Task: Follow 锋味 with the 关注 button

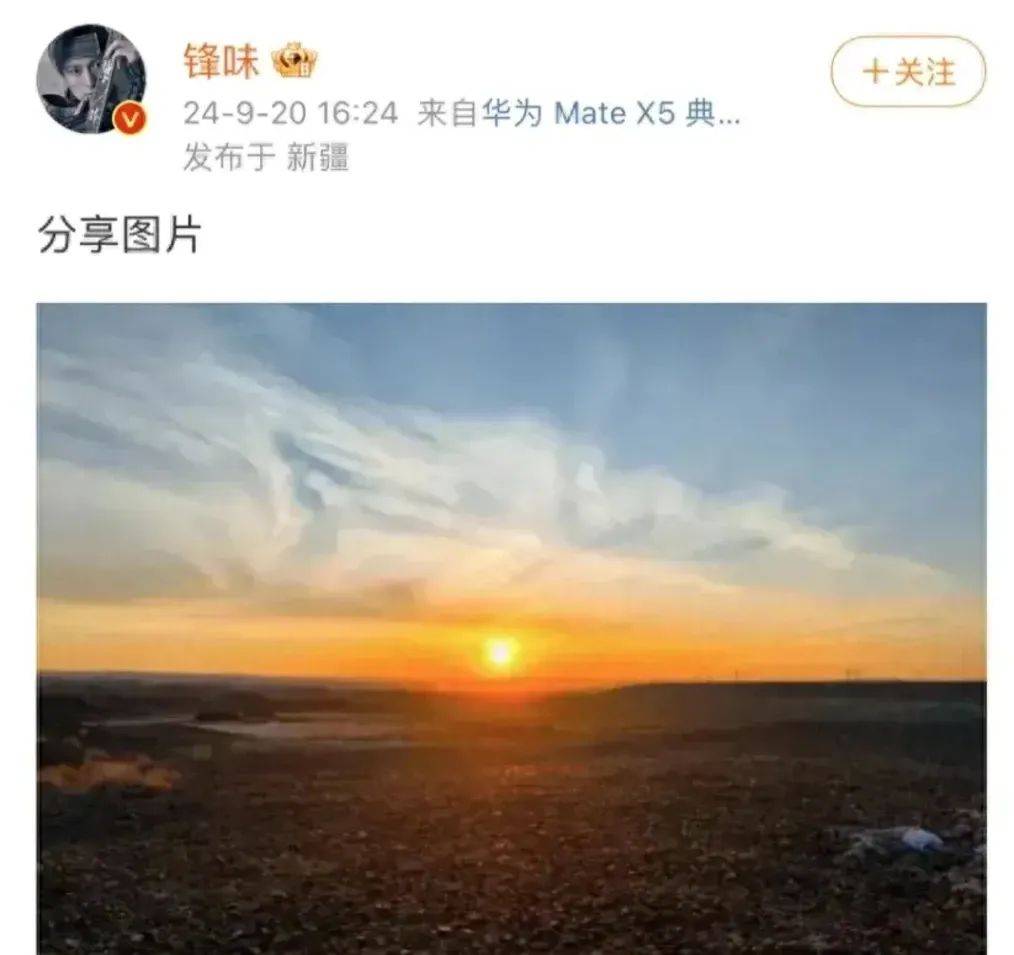Action: click(908, 72)
